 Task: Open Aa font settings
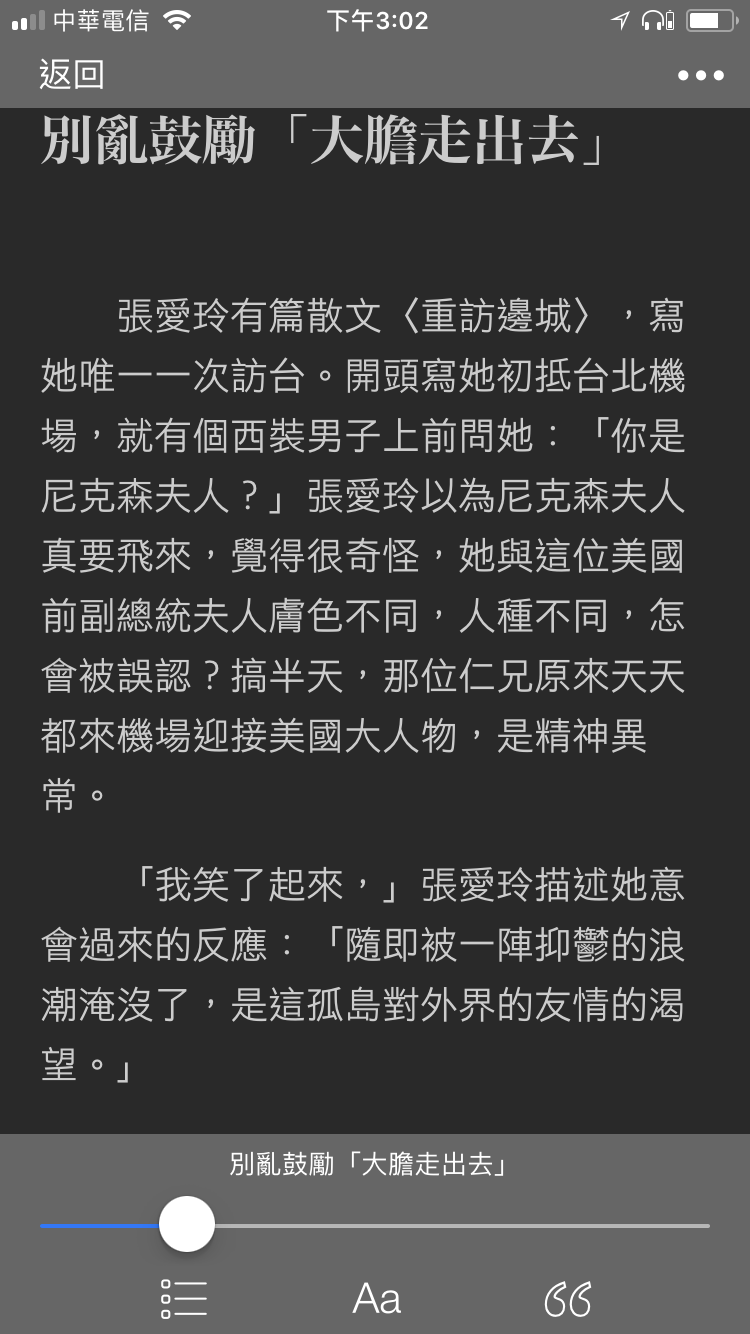pos(377,1299)
